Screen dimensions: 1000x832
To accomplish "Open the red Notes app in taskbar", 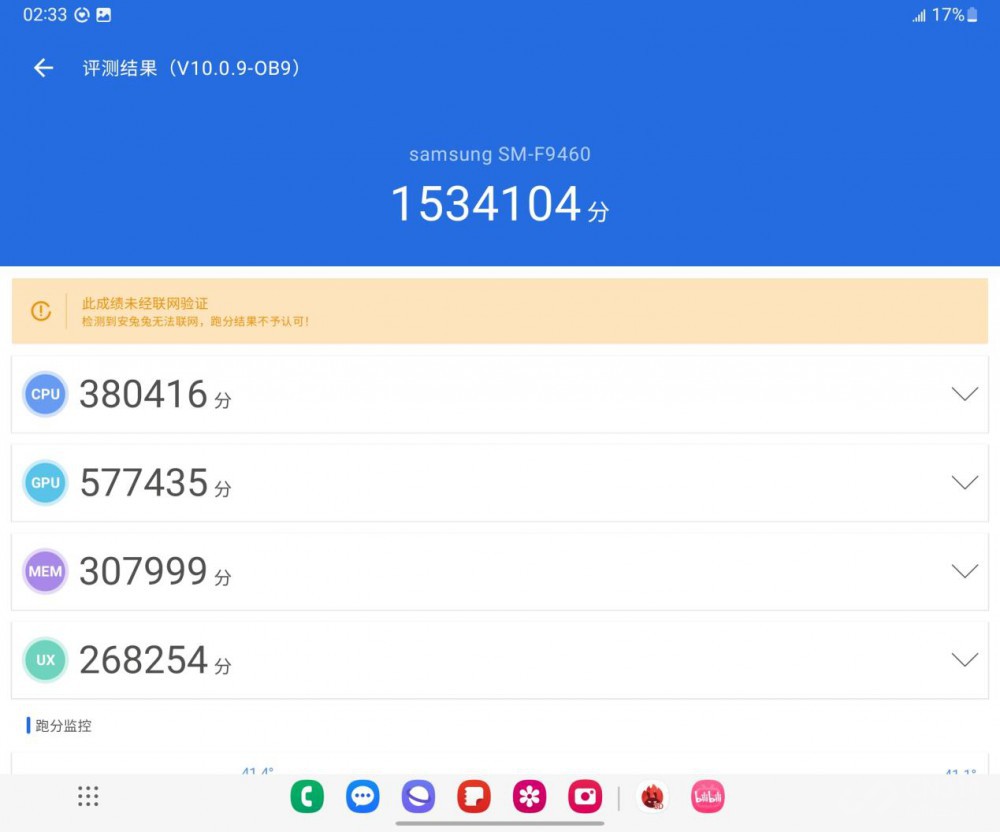I will coord(474,796).
